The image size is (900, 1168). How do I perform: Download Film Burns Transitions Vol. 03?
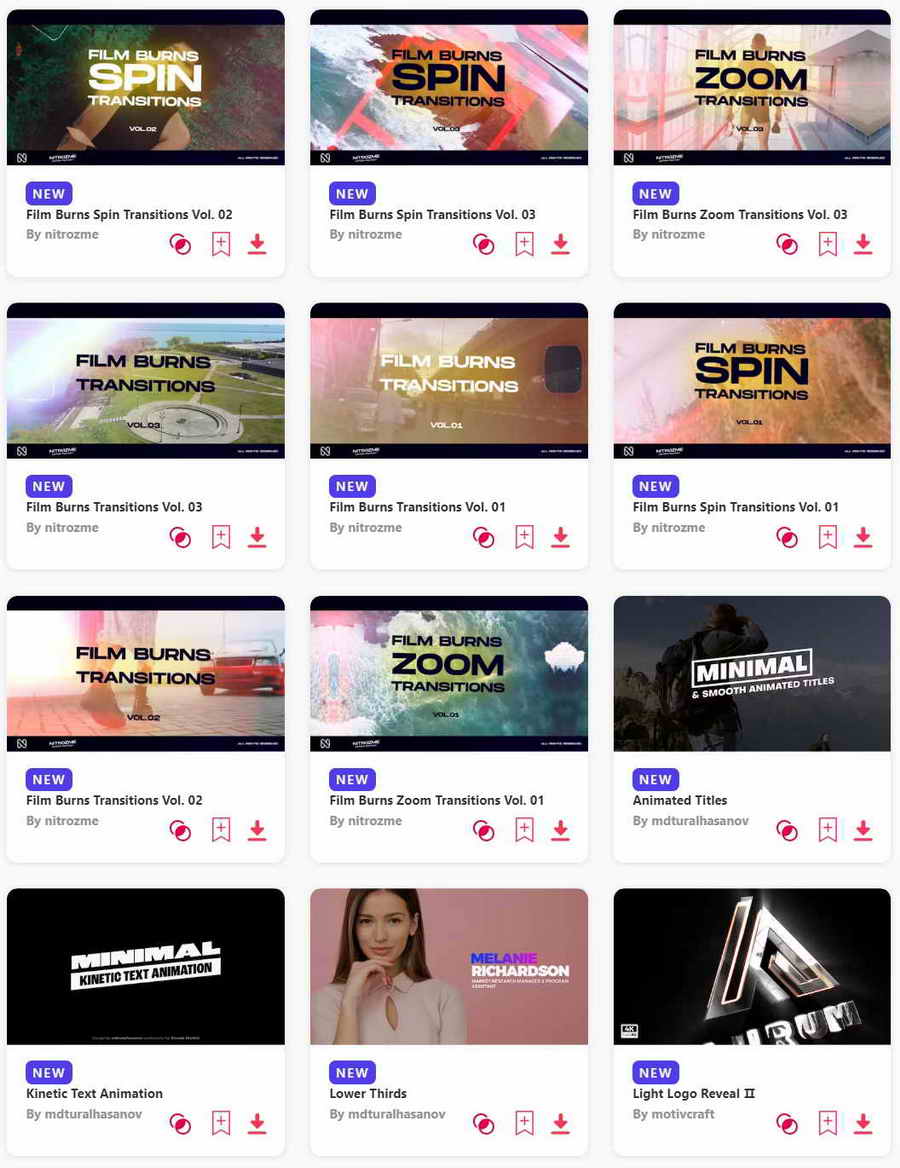[257, 537]
